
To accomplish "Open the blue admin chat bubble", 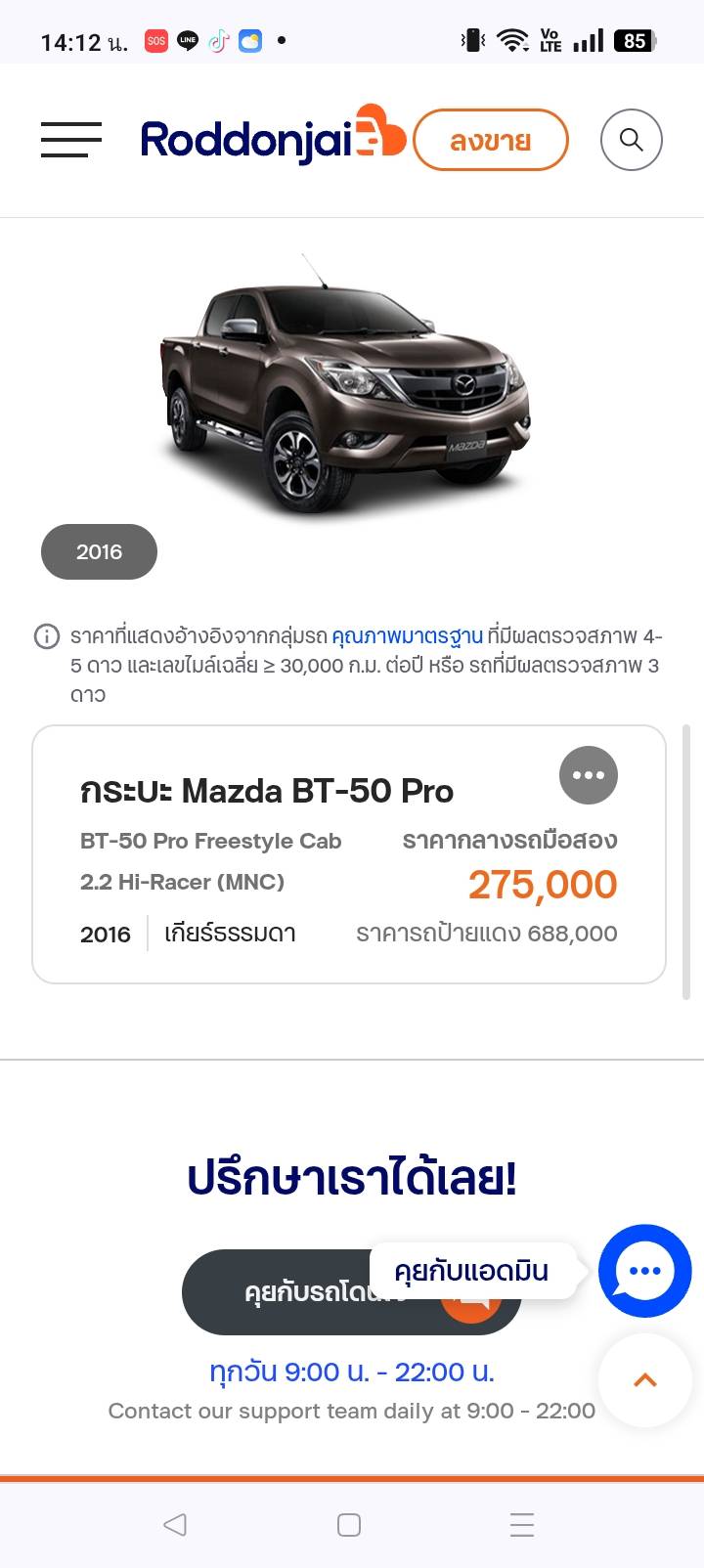I will [x=645, y=1271].
